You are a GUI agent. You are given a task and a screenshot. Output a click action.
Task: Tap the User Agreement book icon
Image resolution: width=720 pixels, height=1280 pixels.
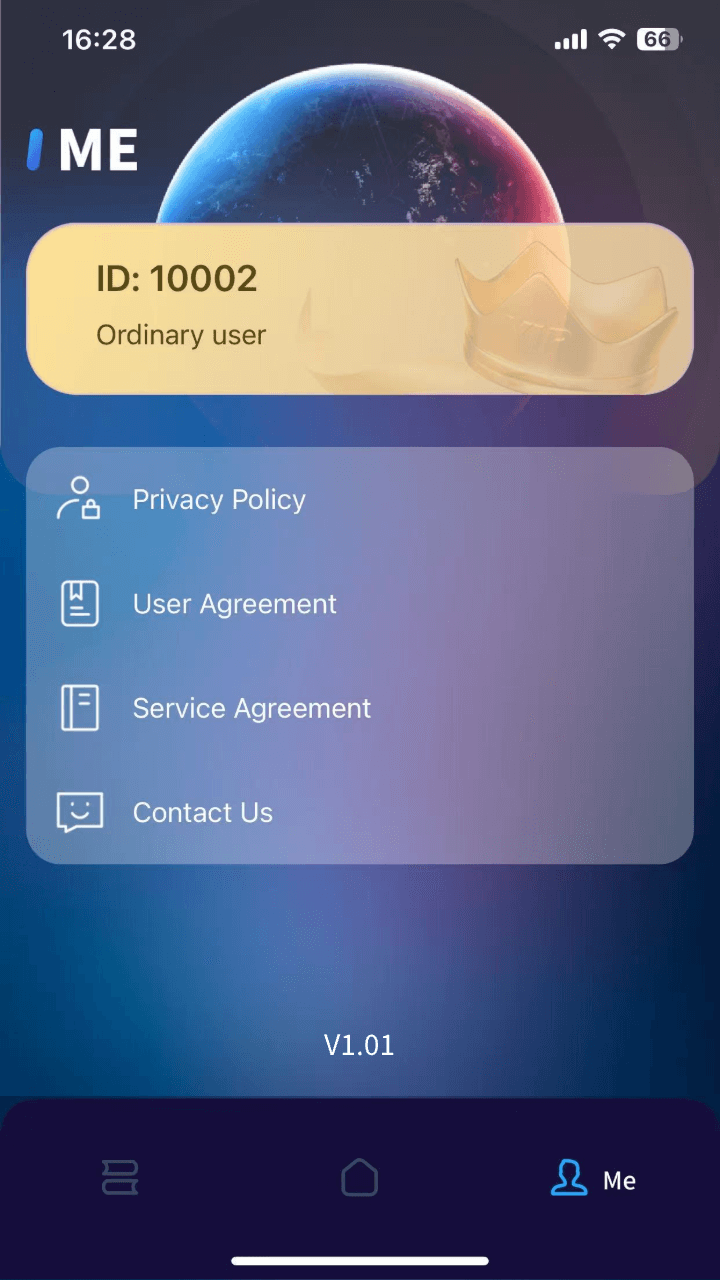(x=79, y=603)
